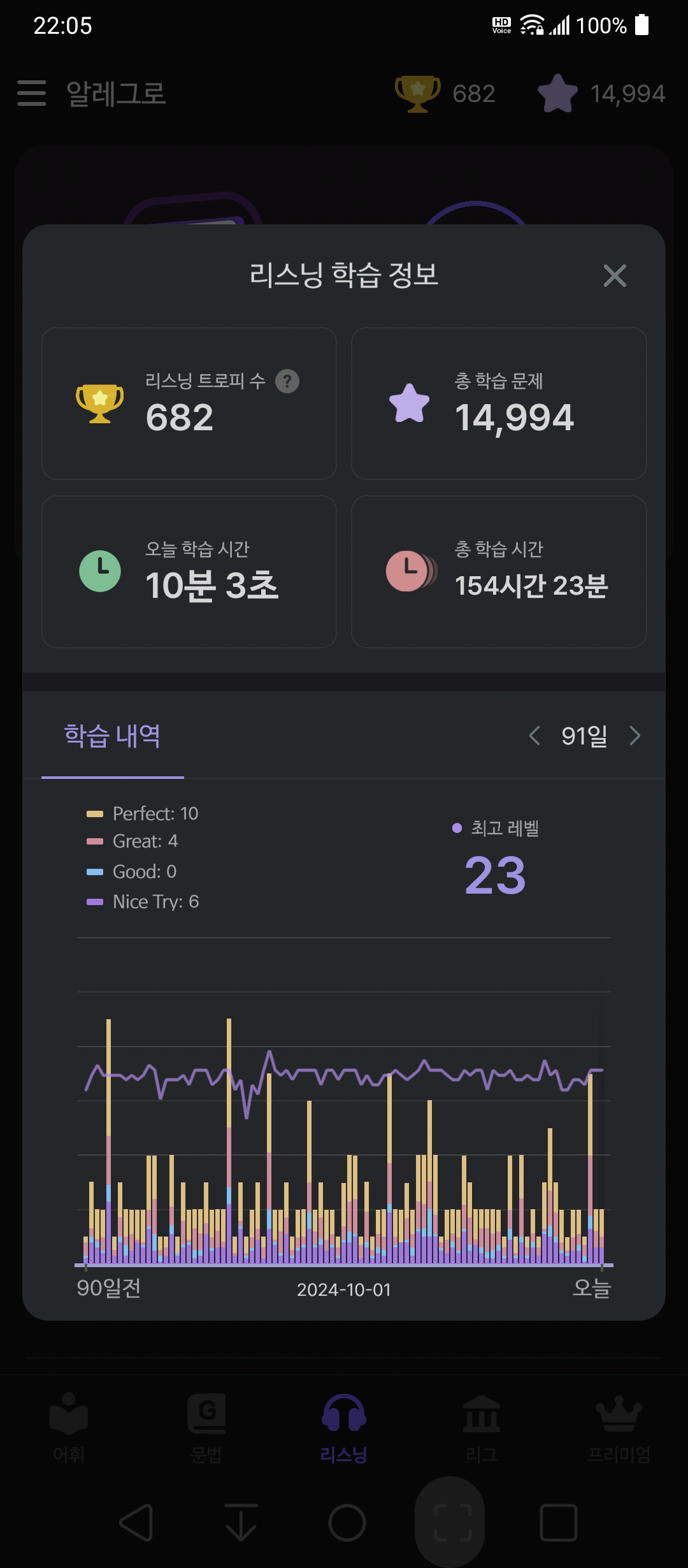Image resolution: width=688 pixels, height=1568 pixels.
Task: Close the 리스닝 학습 정보 dialog
Action: point(615,275)
